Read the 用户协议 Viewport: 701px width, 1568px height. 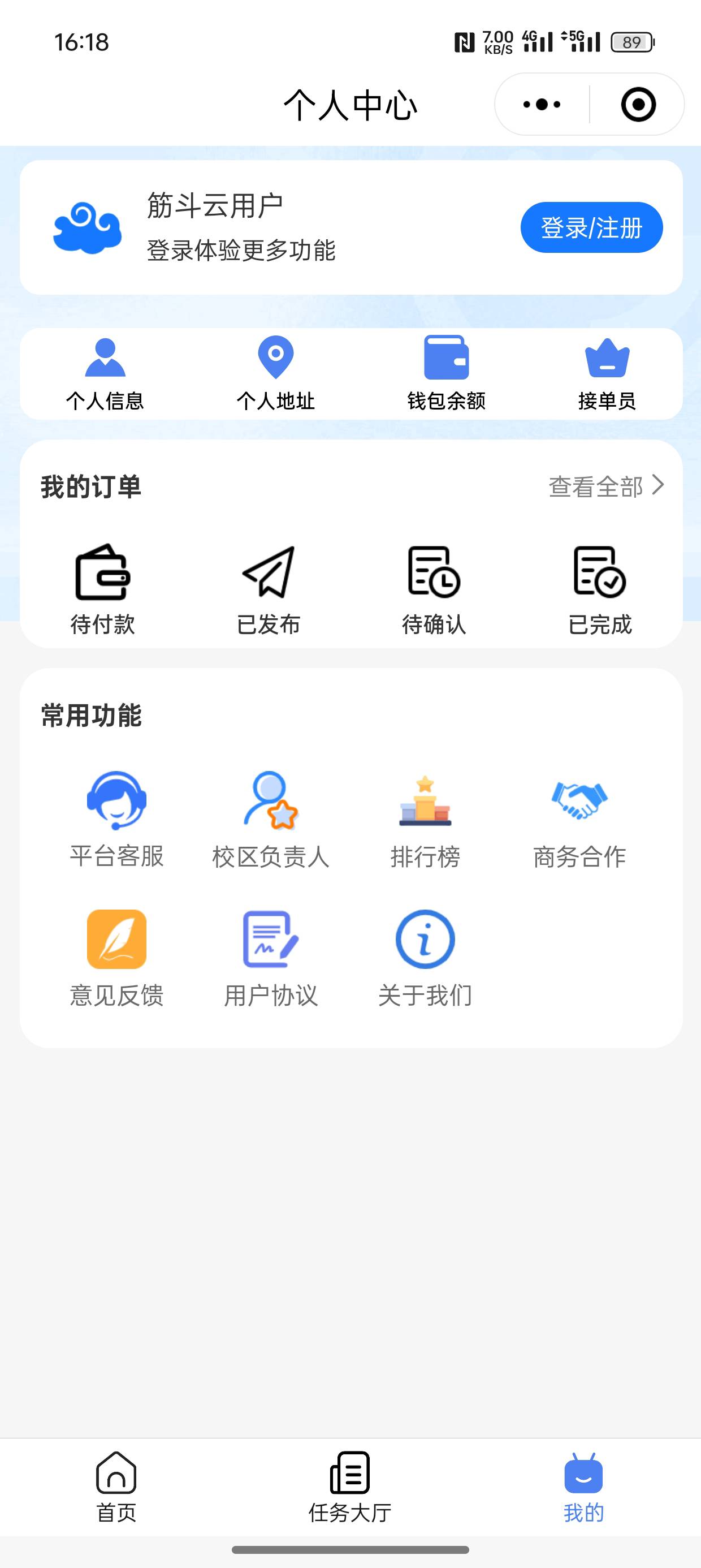click(271, 958)
